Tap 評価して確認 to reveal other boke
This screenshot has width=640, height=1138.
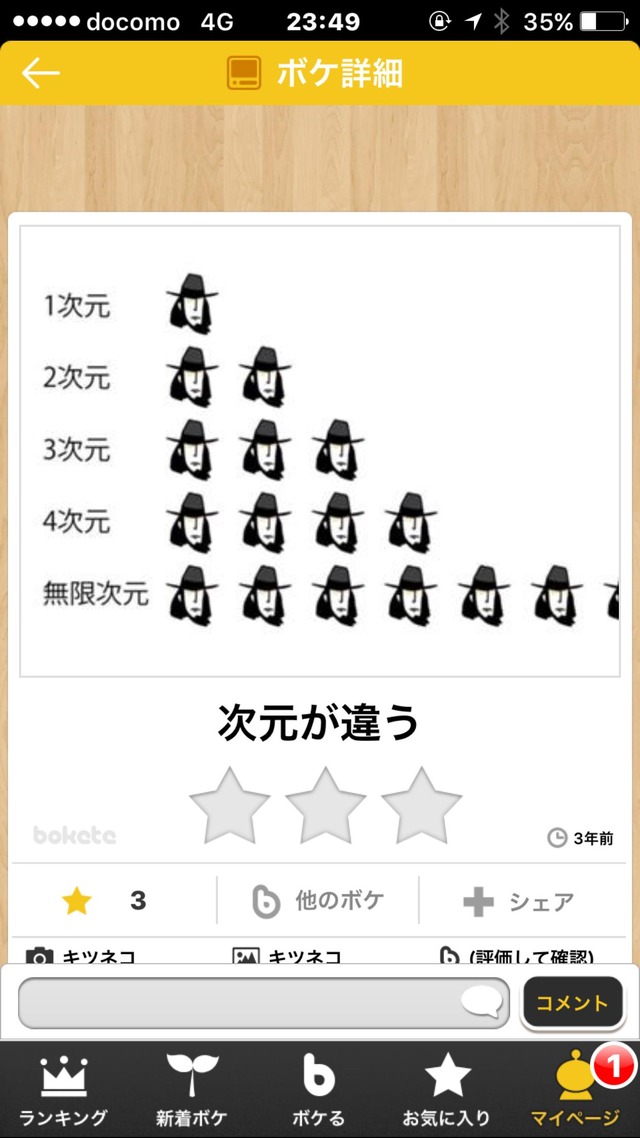tap(530, 956)
